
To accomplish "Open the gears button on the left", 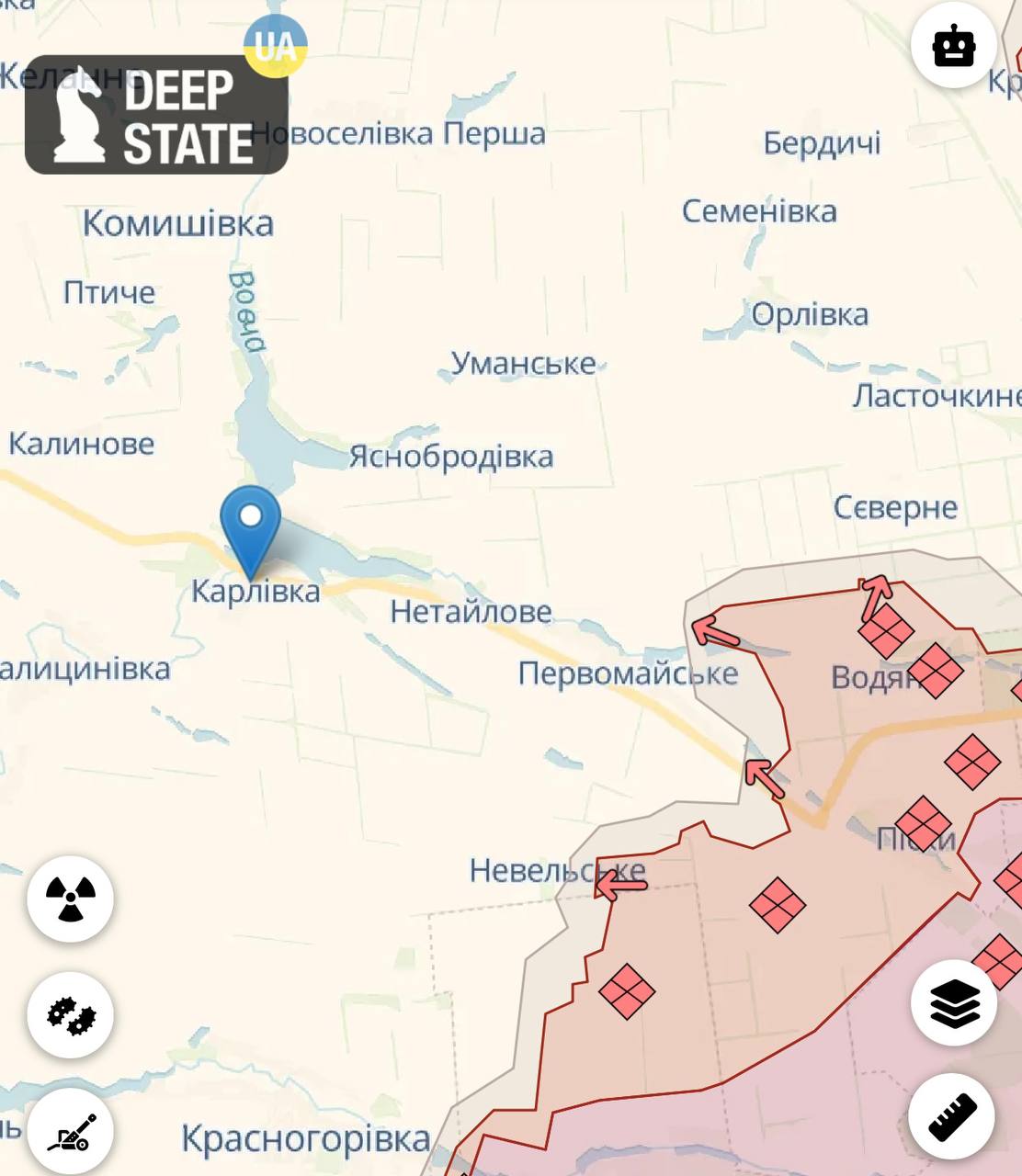I will pos(71,1015).
